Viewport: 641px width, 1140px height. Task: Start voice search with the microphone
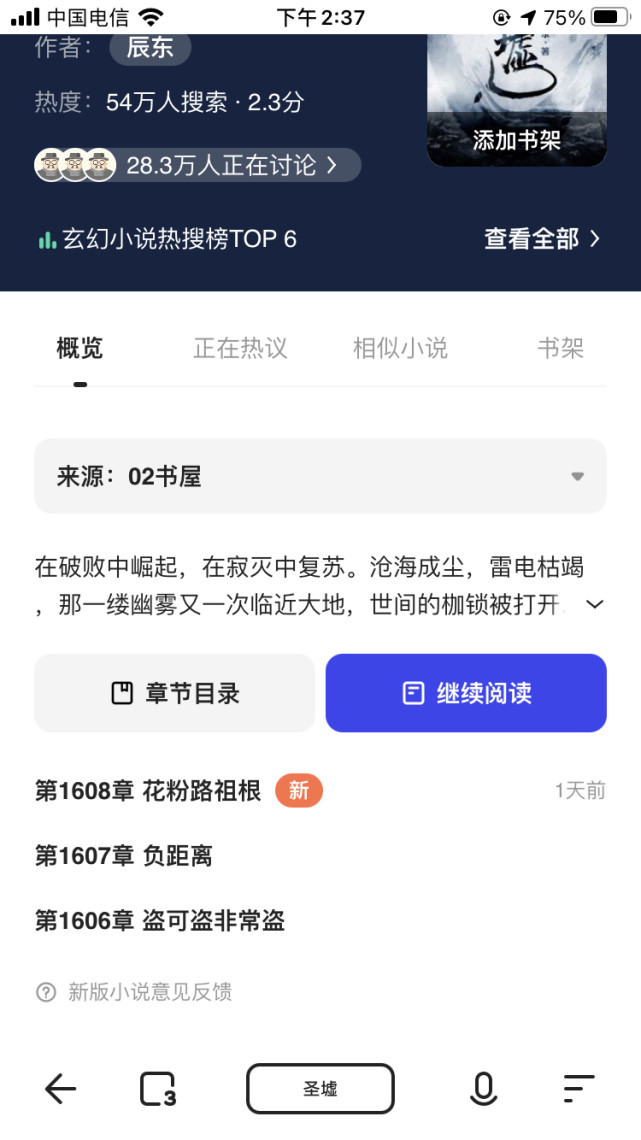tap(484, 1089)
